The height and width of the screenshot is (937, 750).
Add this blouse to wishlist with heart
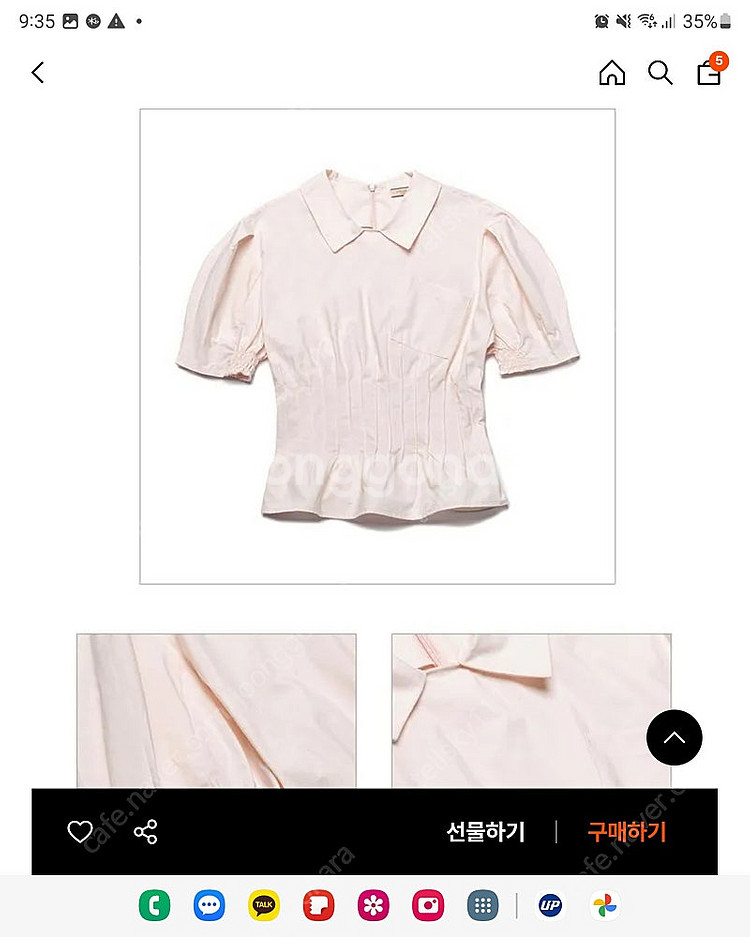click(x=80, y=832)
